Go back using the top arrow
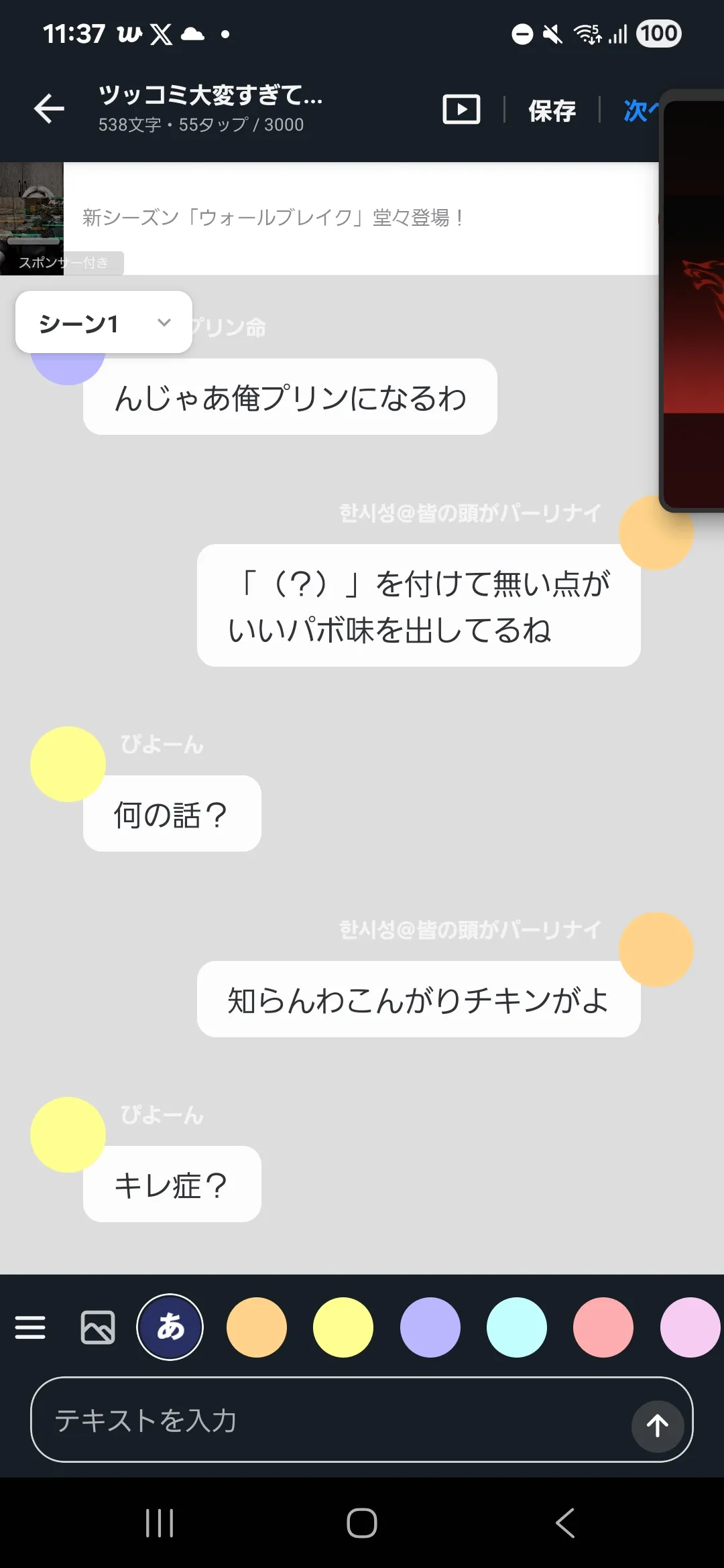Viewport: 724px width, 1568px height. click(49, 109)
